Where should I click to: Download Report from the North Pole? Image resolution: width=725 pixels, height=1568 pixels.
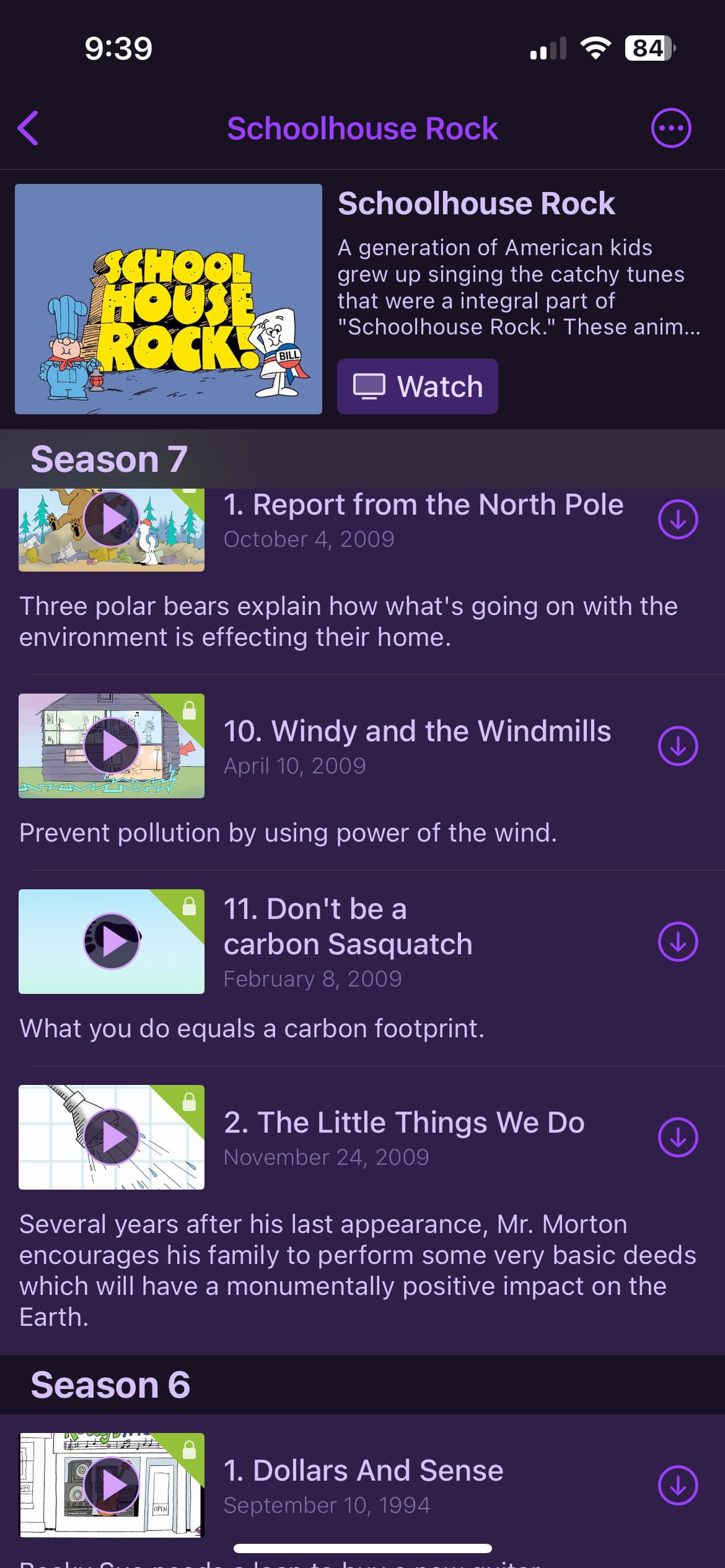click(677, 520)
